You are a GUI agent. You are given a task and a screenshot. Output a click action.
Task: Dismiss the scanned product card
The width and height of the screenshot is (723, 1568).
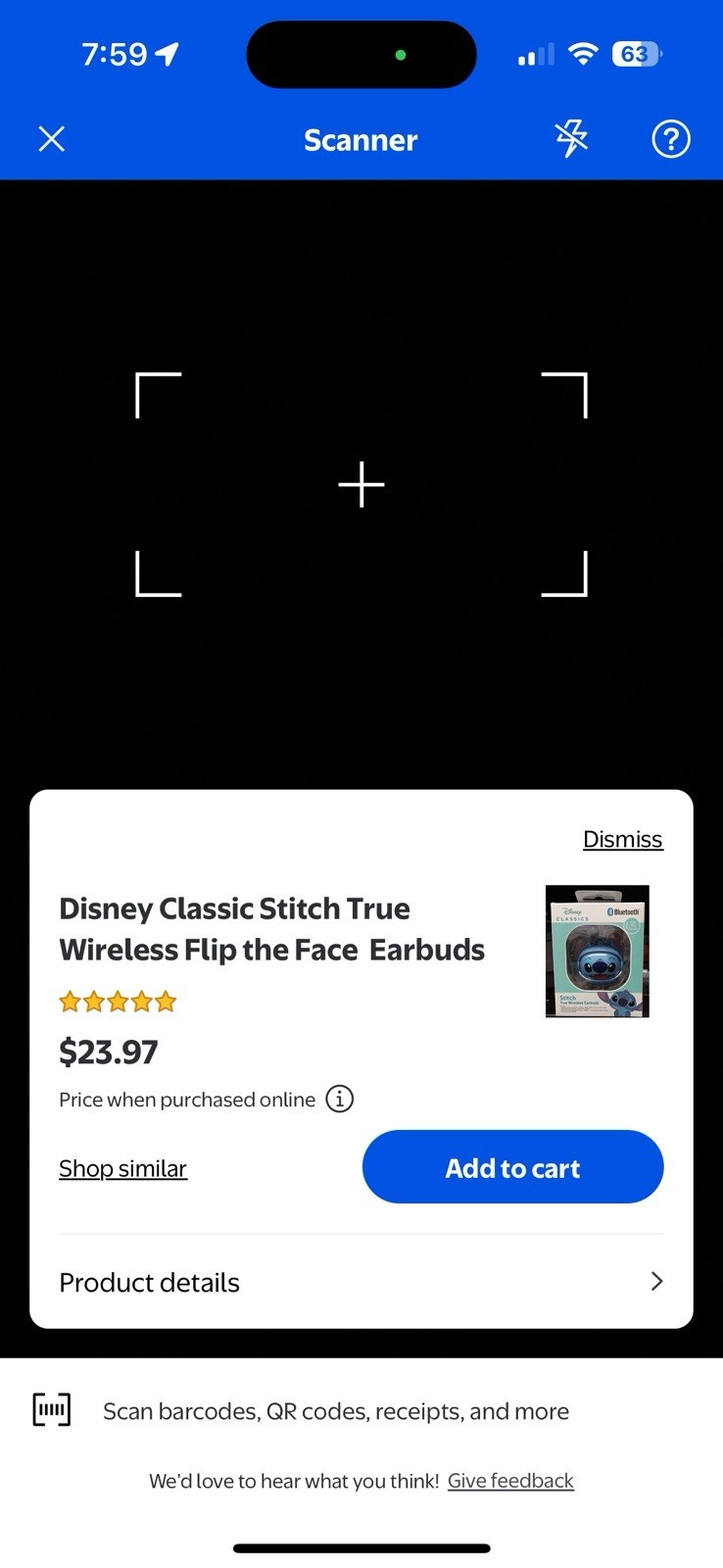click(x=622, y=839)
